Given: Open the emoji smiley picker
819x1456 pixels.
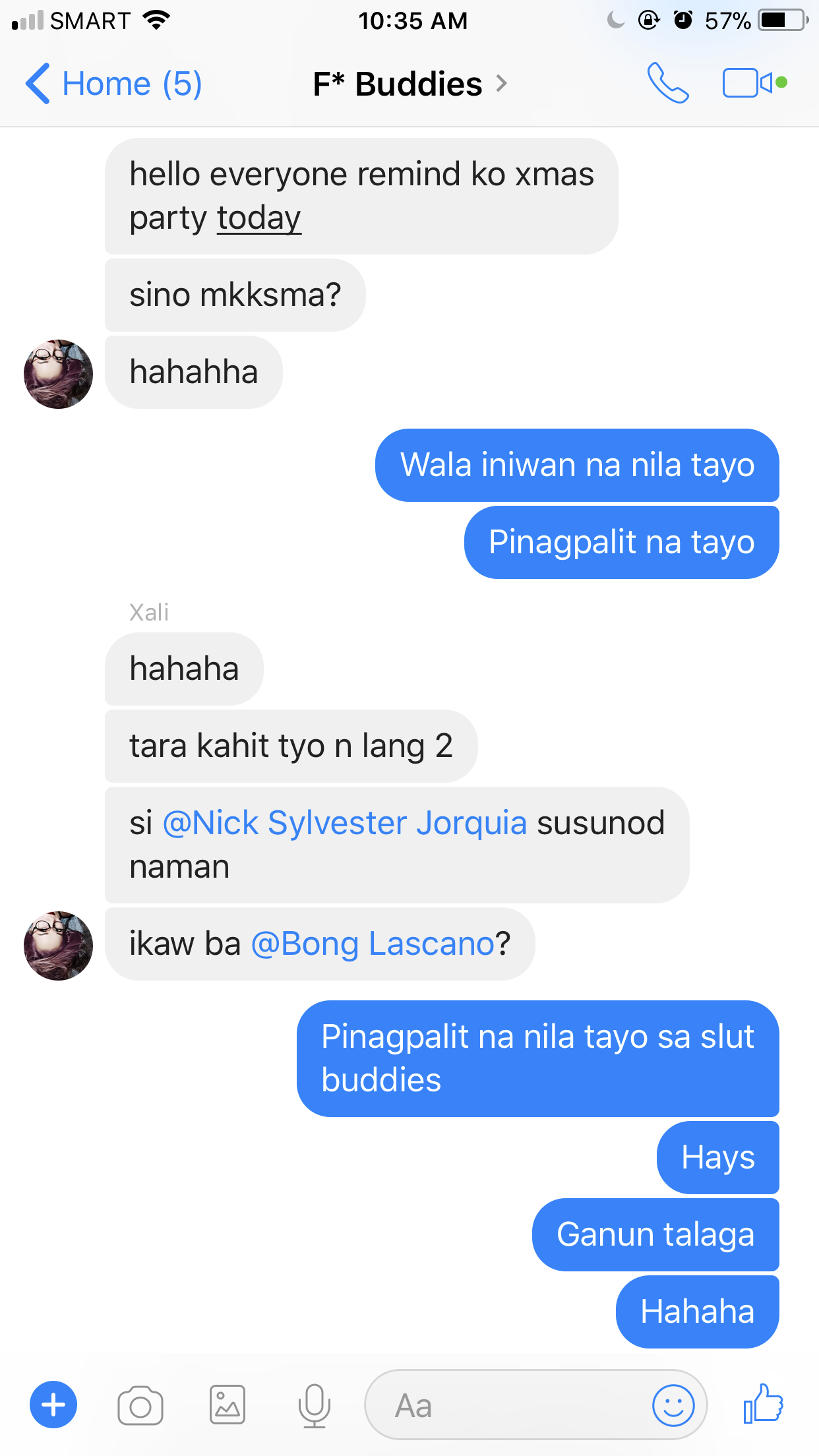Looking at the screenshot, I should (673, 1405).
